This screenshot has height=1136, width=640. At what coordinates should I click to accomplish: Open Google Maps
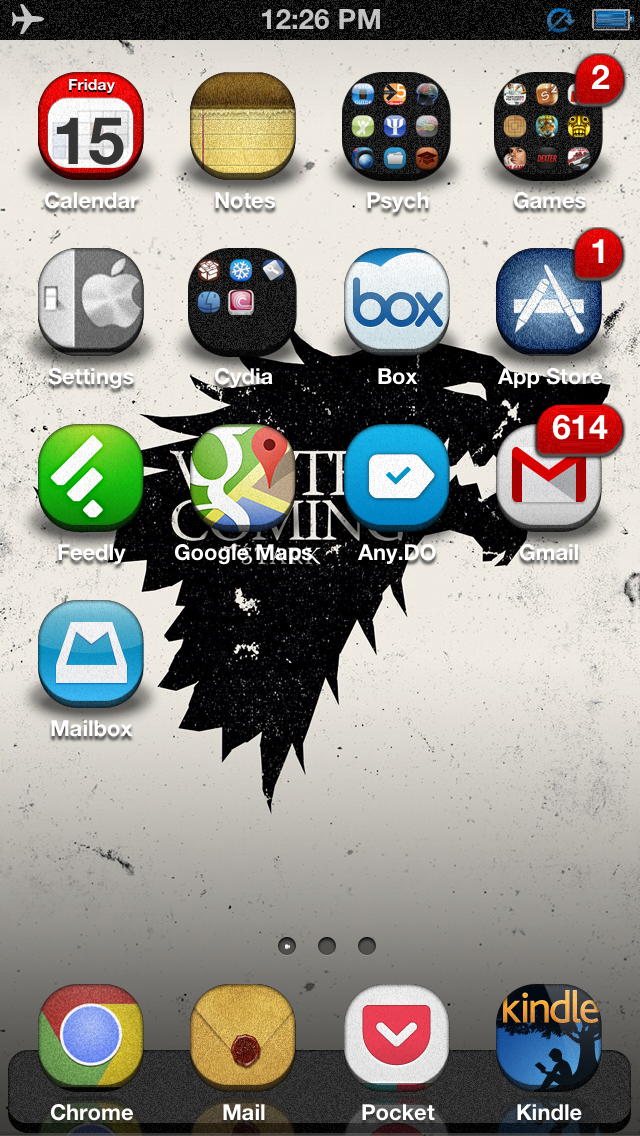pos(243,478)
